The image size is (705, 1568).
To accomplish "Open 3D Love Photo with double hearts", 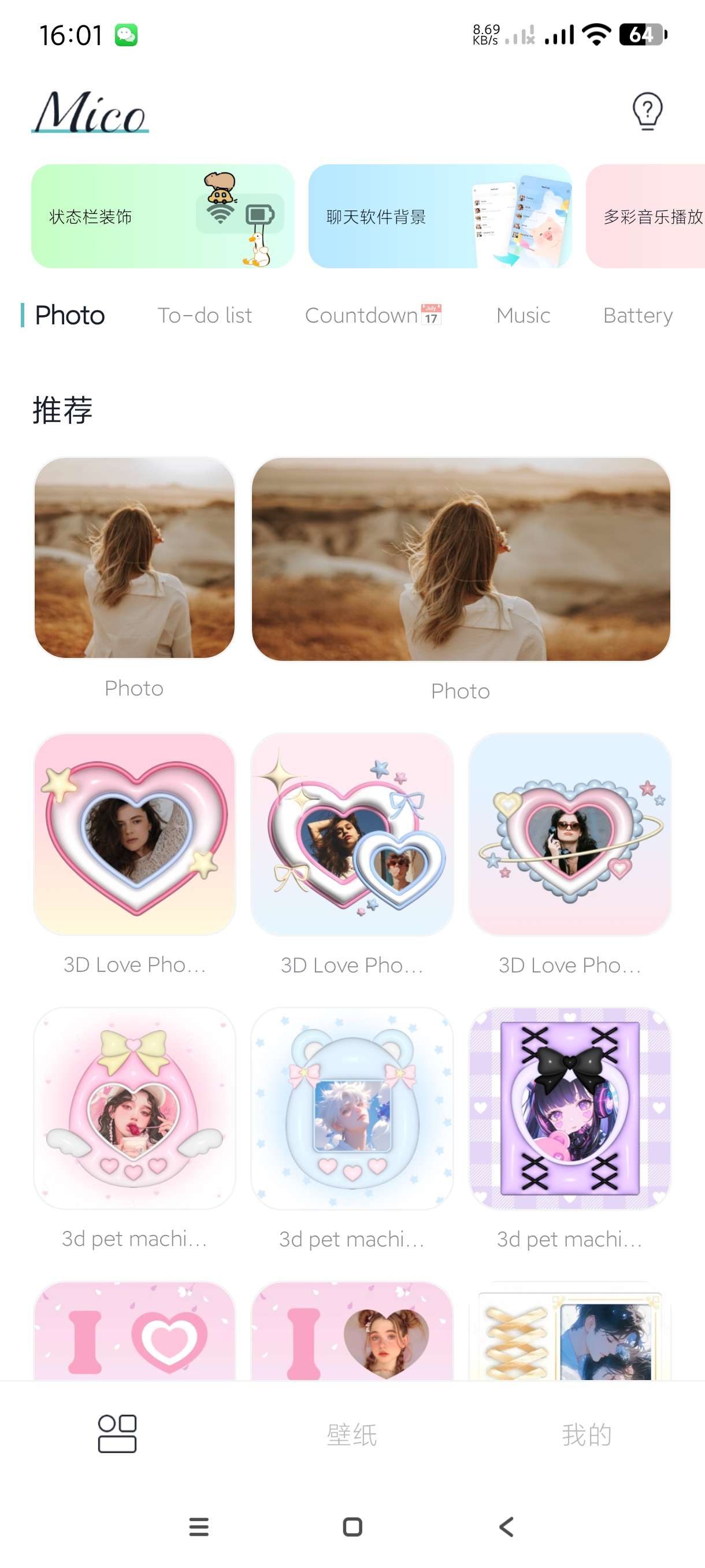I will click(351, 834).
